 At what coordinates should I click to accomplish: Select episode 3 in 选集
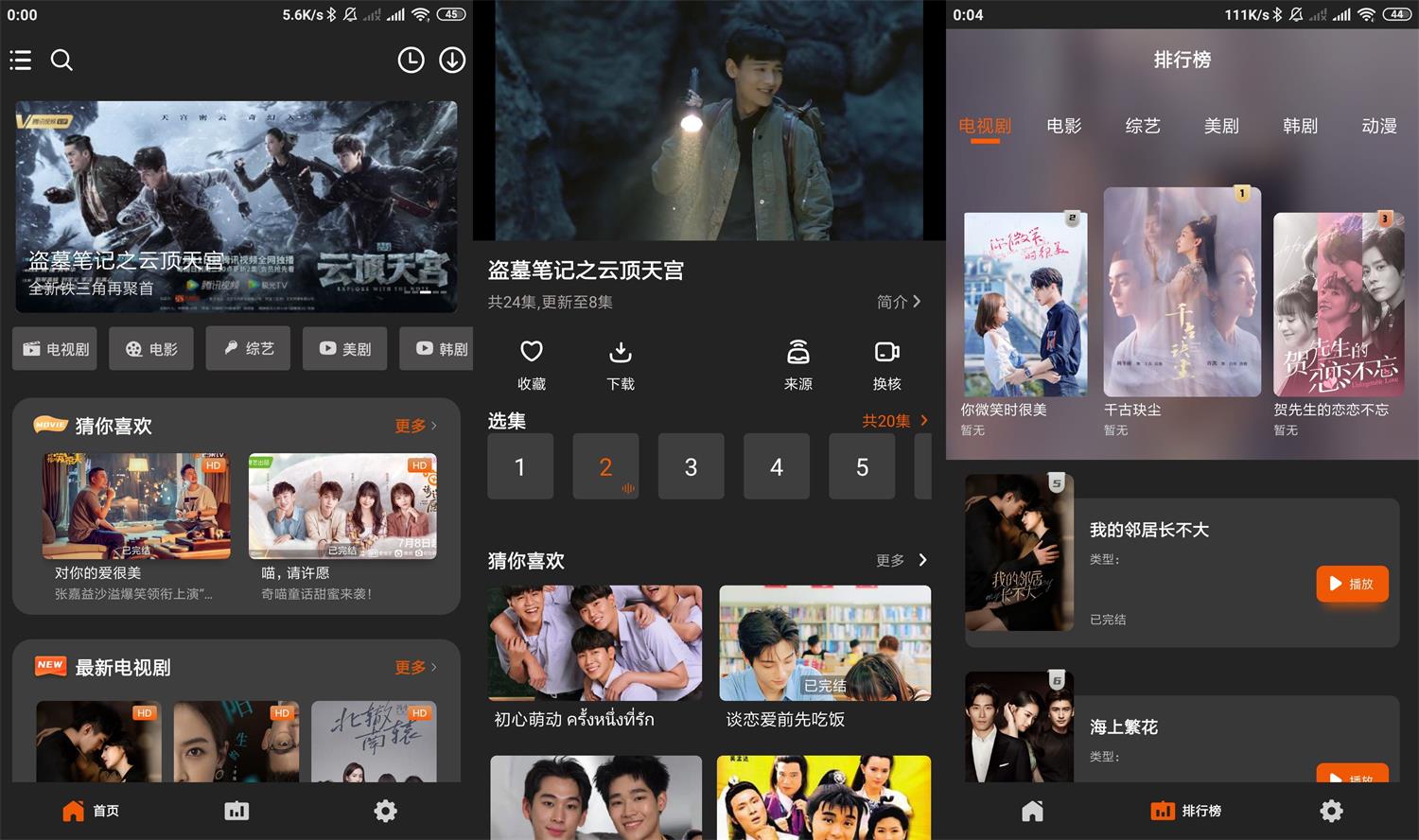691,466
